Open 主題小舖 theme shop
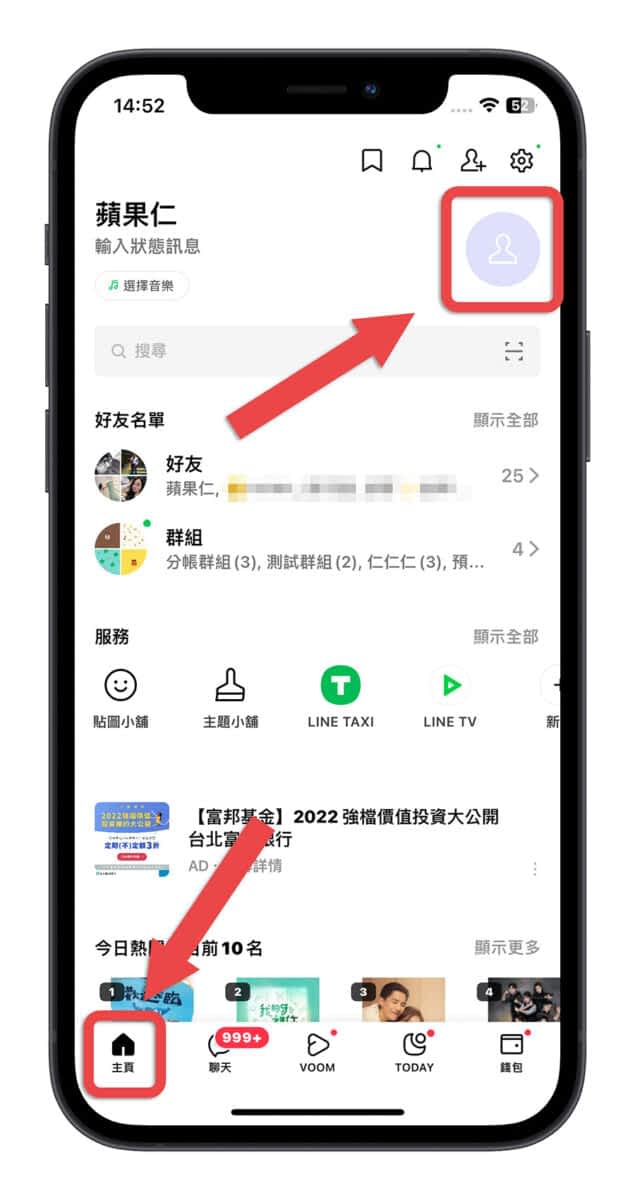Viewport: 635px width, 1200px height. click(231, 699)
